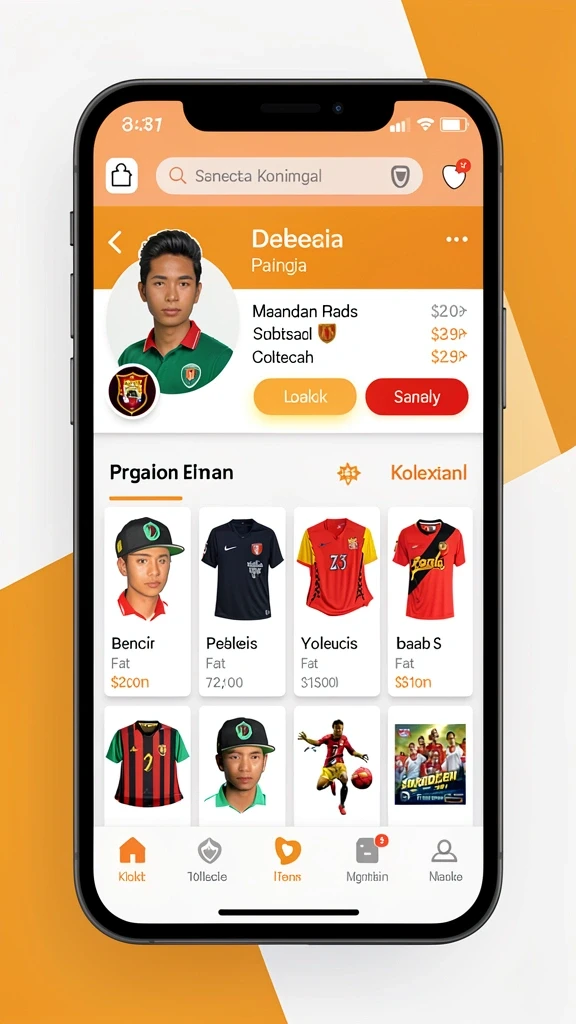The height and width of the screenshot is (1024, 576).
Task: Open the player kicking ball tile
Action: 337,765
